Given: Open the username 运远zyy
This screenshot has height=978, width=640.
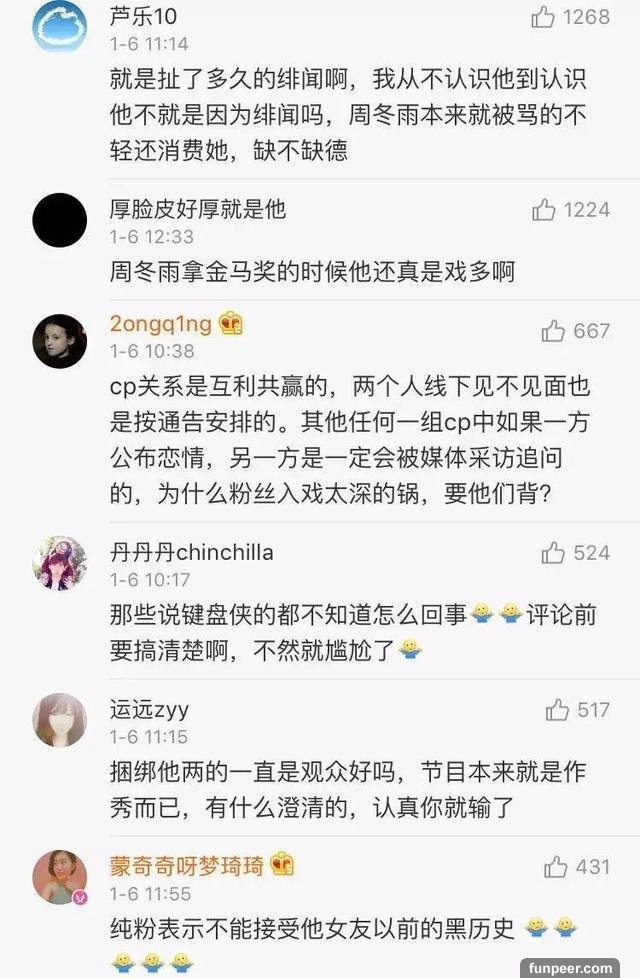Looking at the screenshot, I should click(x=149, y=709).
